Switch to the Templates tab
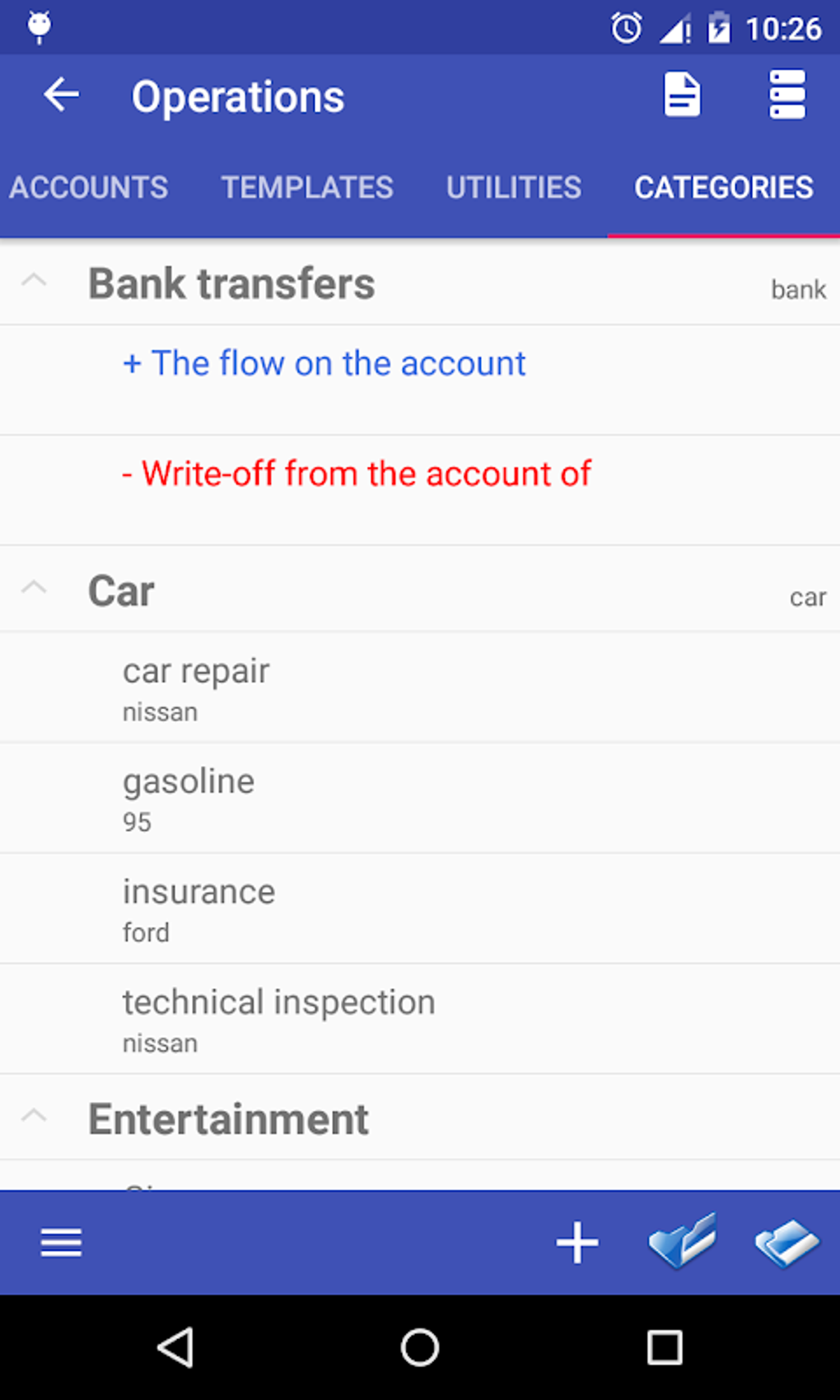Image resolution: width=840 pixels, height=1400 pixels. 307,188
